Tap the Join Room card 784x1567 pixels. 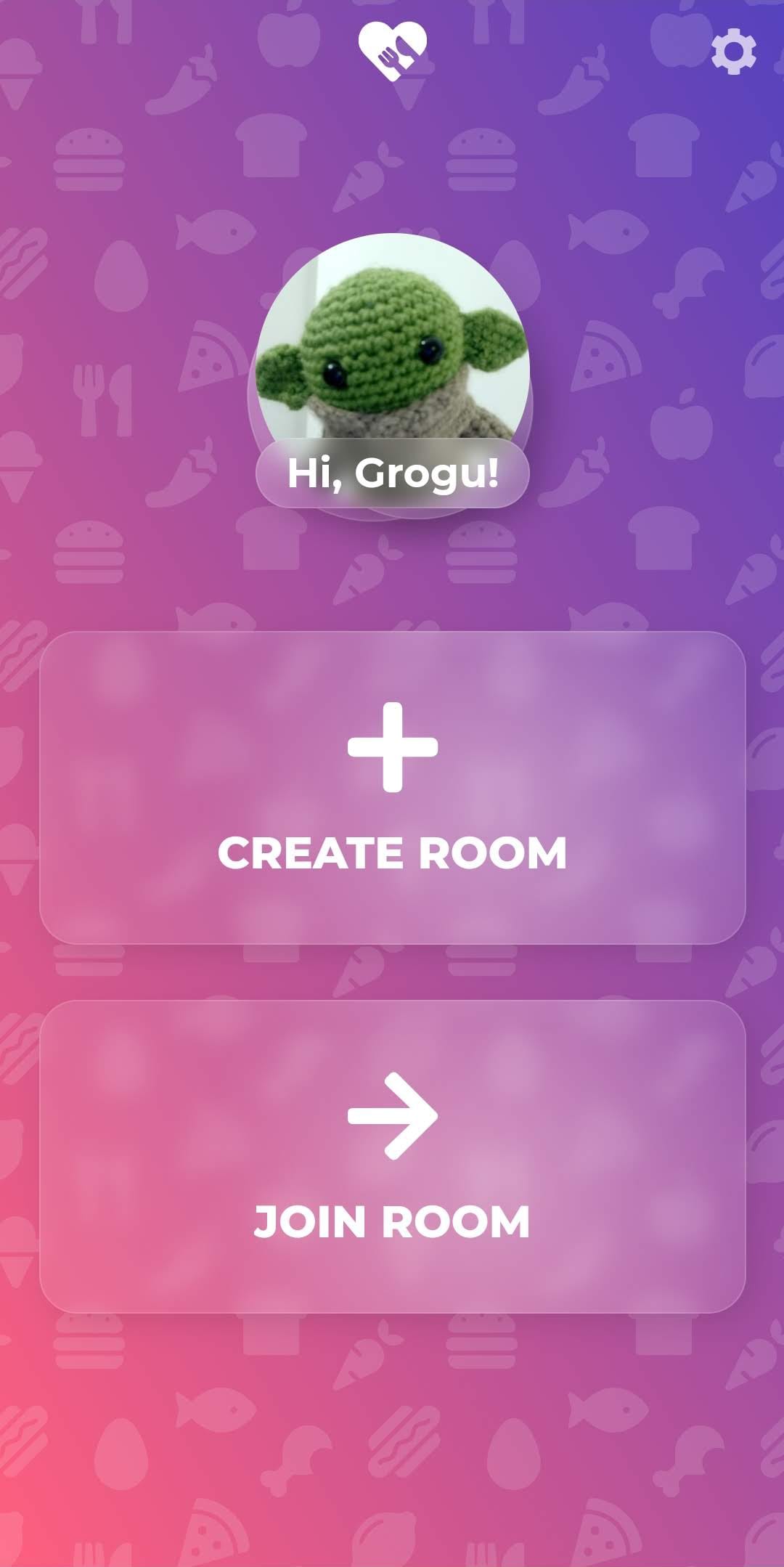click(392, 1157)
